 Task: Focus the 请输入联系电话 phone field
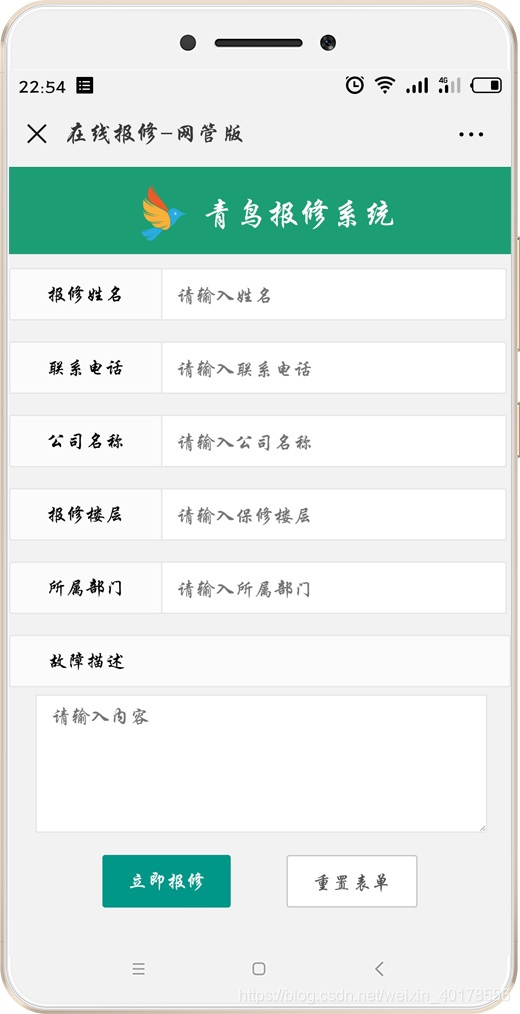(334, 368)
